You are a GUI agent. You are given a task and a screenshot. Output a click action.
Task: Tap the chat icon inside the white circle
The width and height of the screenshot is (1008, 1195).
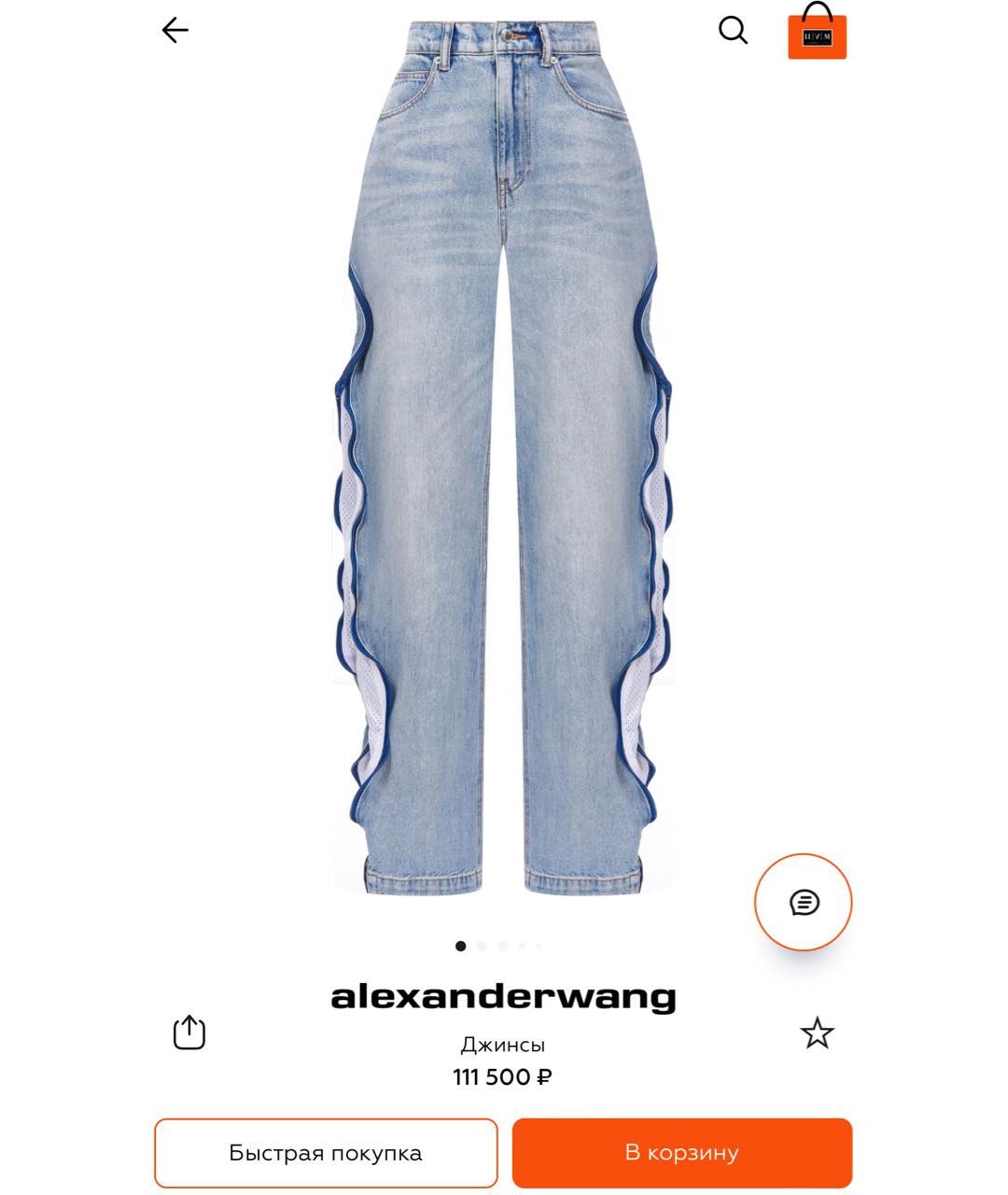(x=803, y=904)
